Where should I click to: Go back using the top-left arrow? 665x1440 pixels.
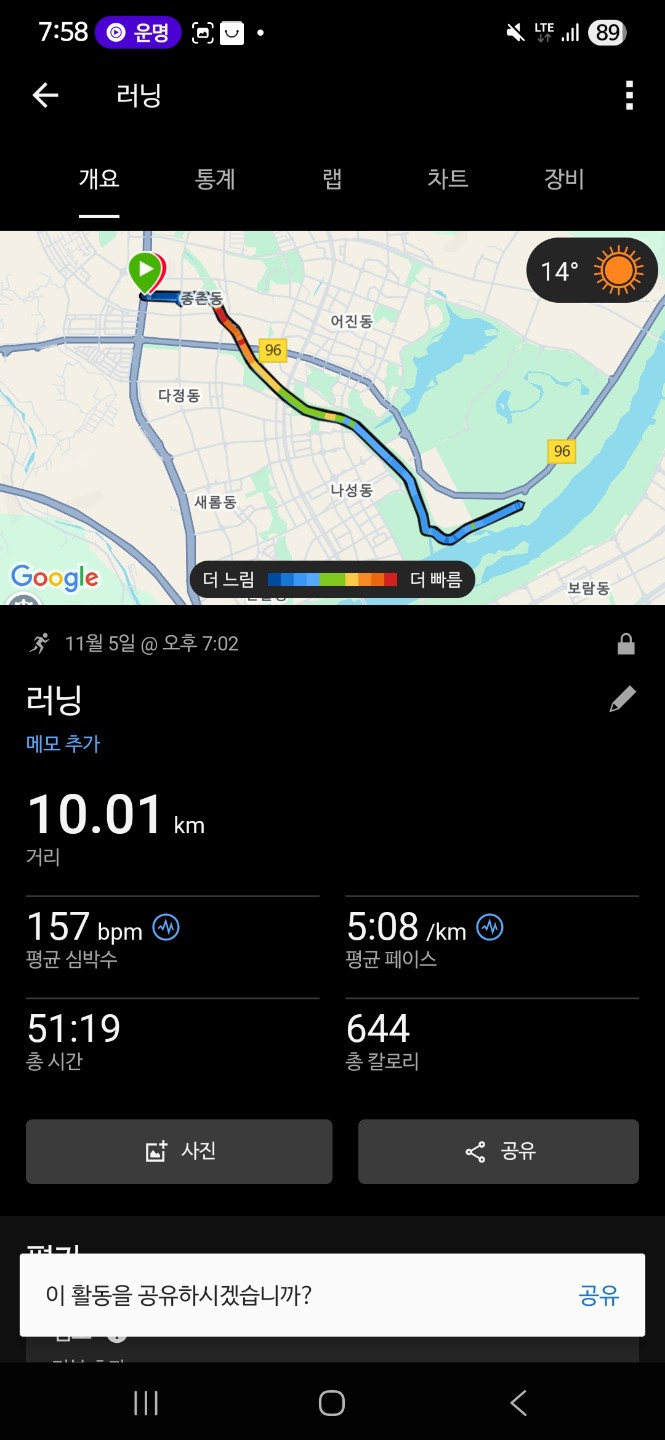[46, 95]
